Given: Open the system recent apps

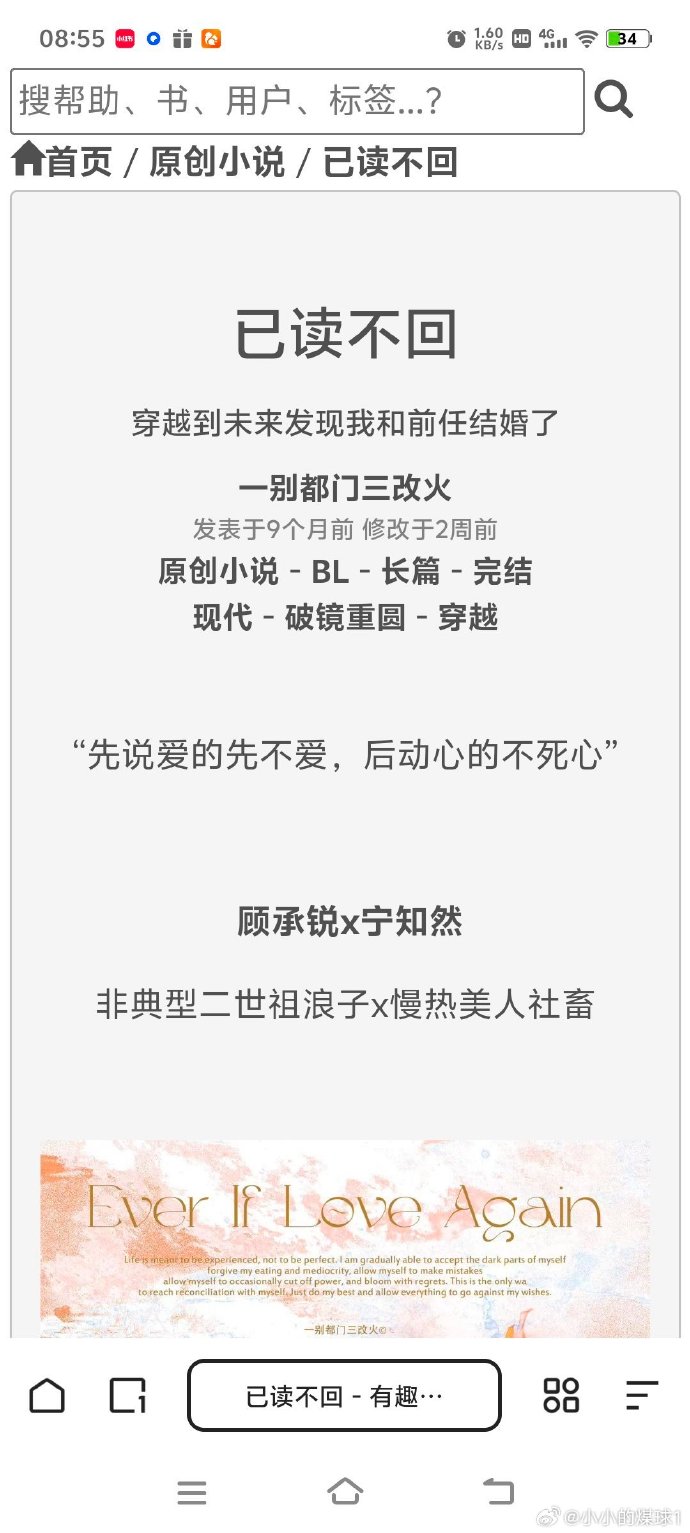Looking at the screenshot, I should 192,1493.
